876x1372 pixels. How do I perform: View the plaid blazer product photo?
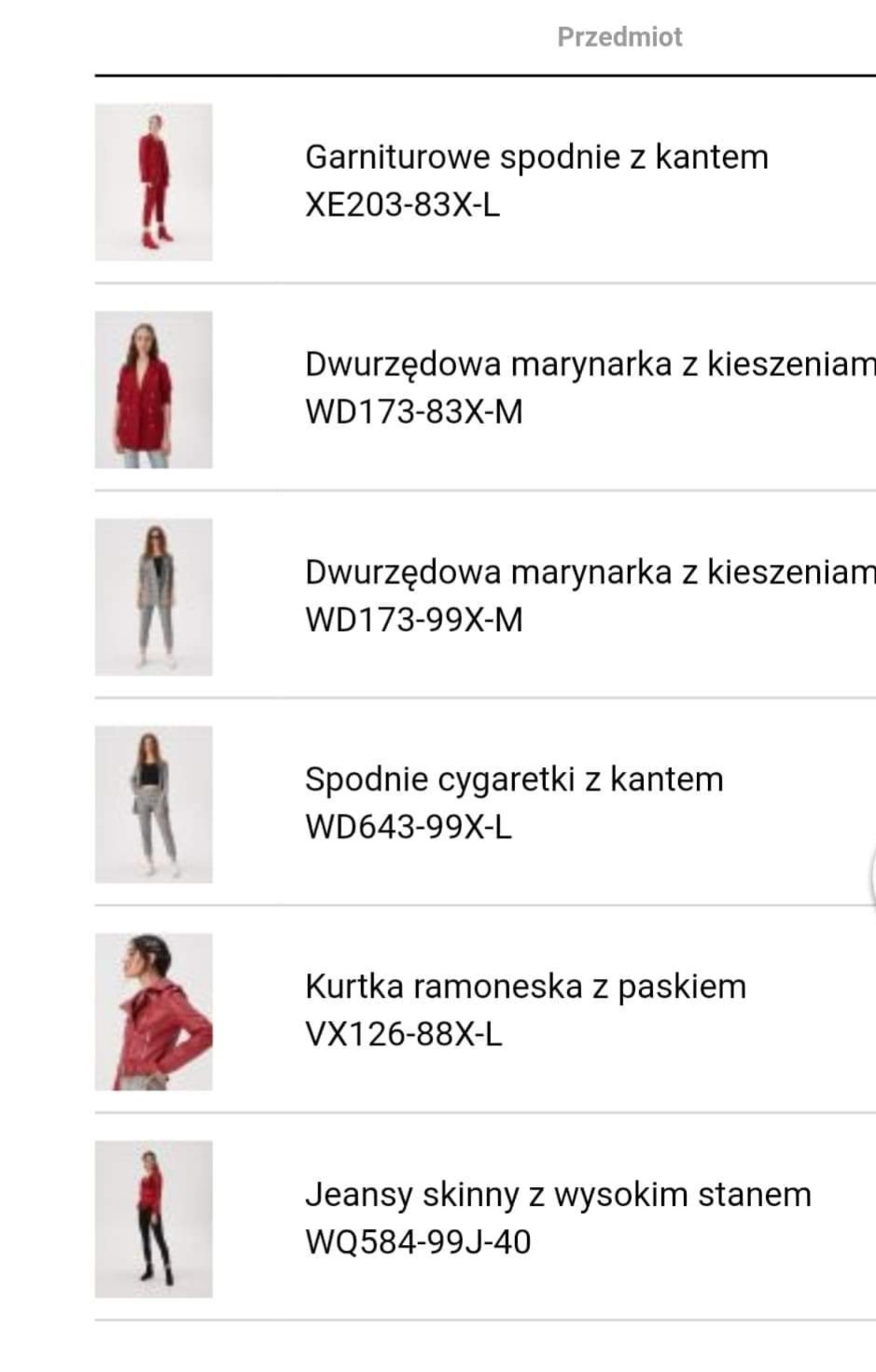click(153, 597)
